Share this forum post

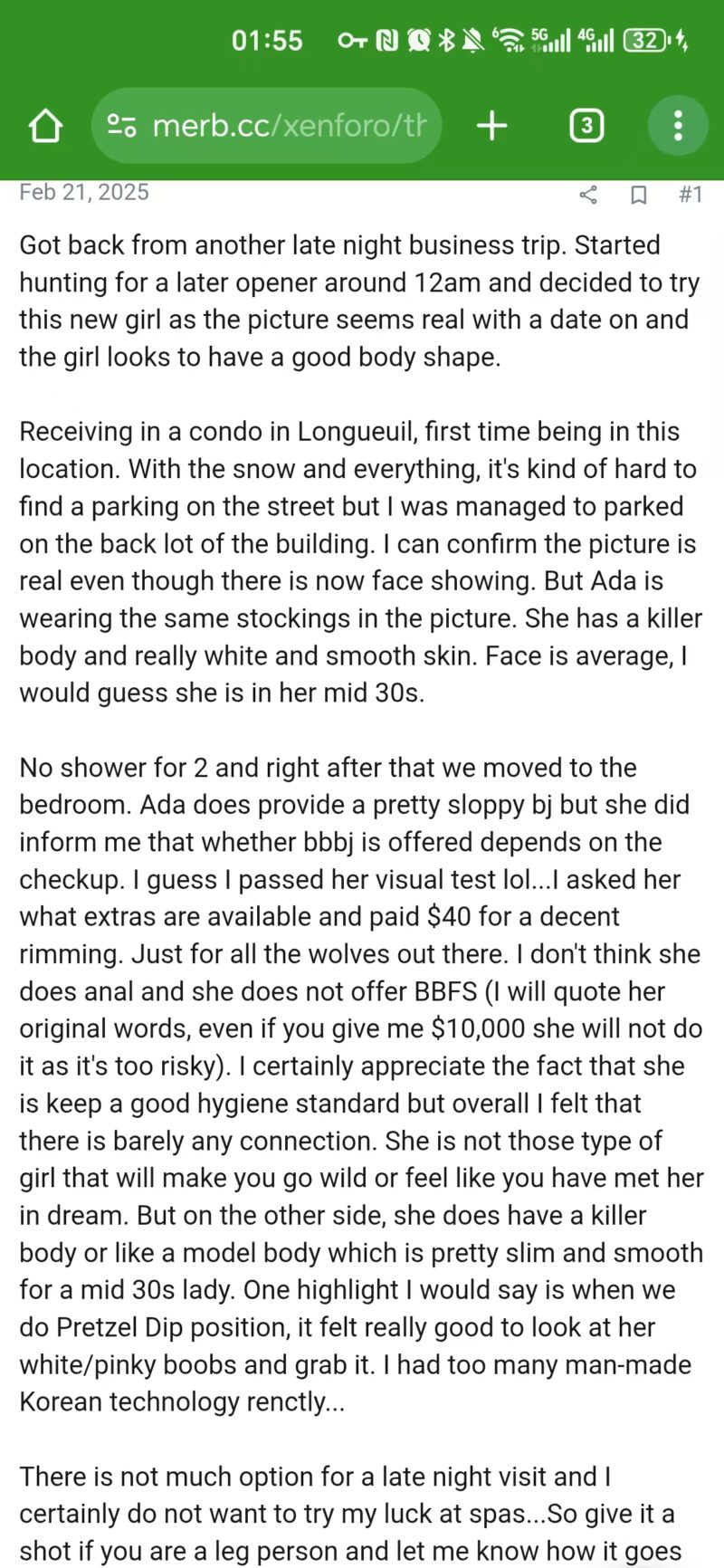click(x=588, y=195)
